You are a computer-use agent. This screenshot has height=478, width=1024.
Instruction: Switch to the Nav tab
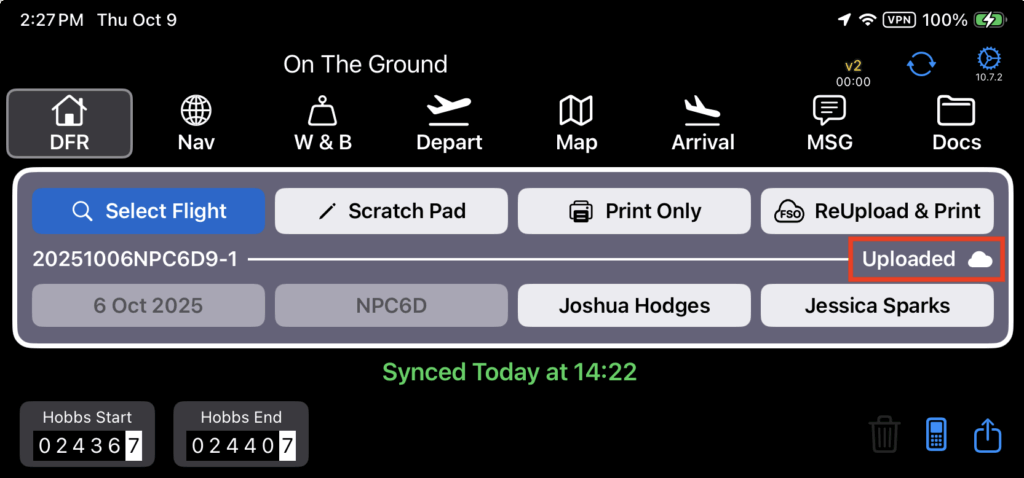[196, 123]
